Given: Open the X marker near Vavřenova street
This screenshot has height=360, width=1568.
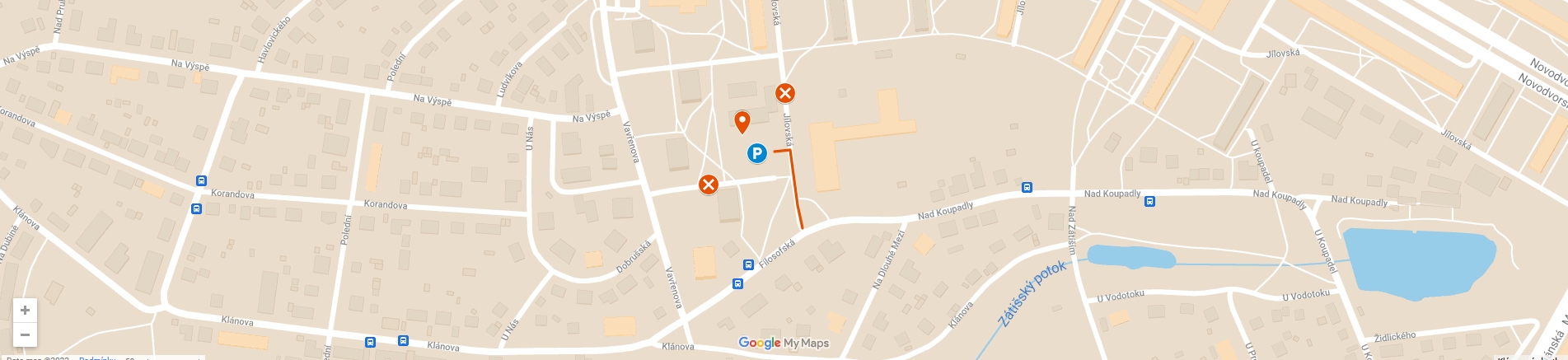Looking at the screenshot, I should pos(708,185).
